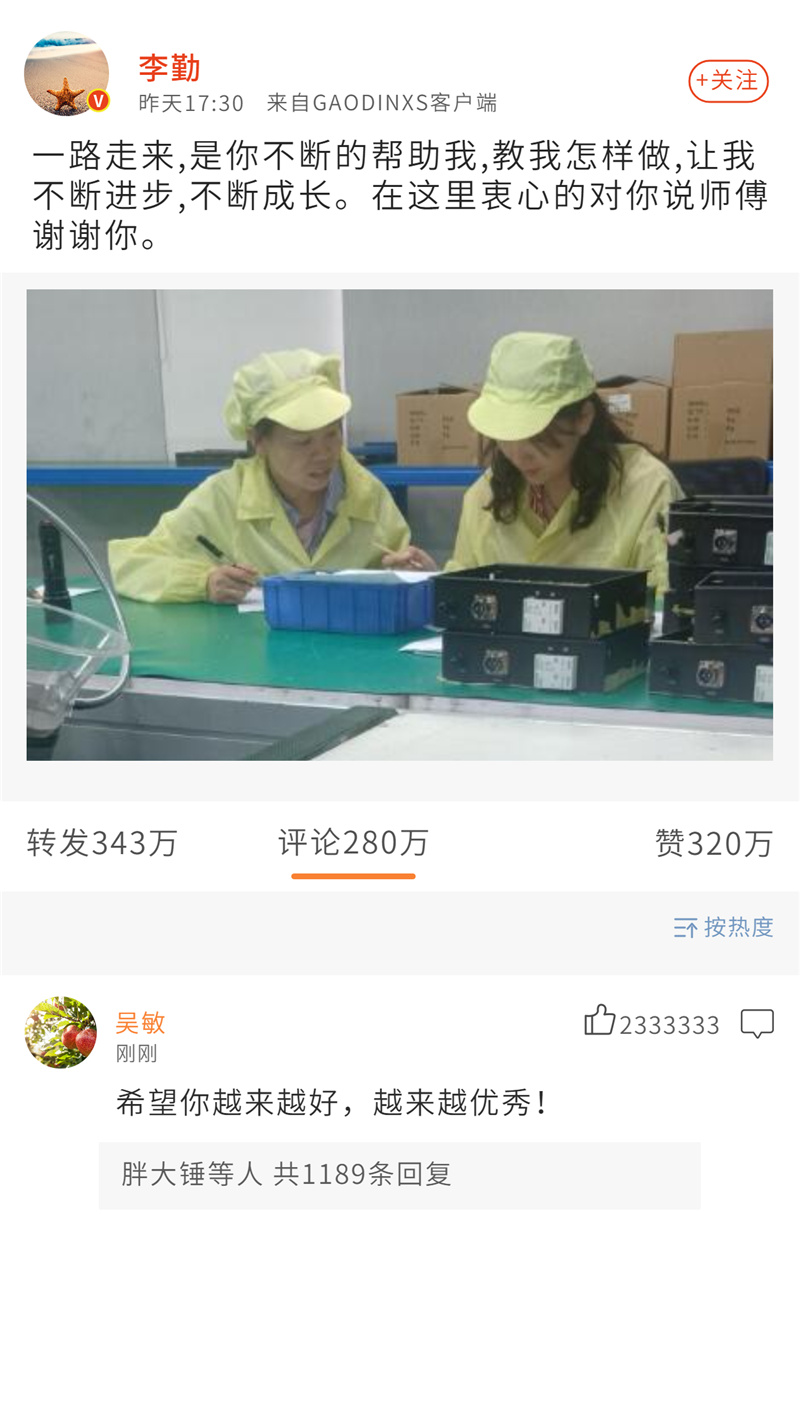Open the factory photo in the post

click(x=399, y=524)
